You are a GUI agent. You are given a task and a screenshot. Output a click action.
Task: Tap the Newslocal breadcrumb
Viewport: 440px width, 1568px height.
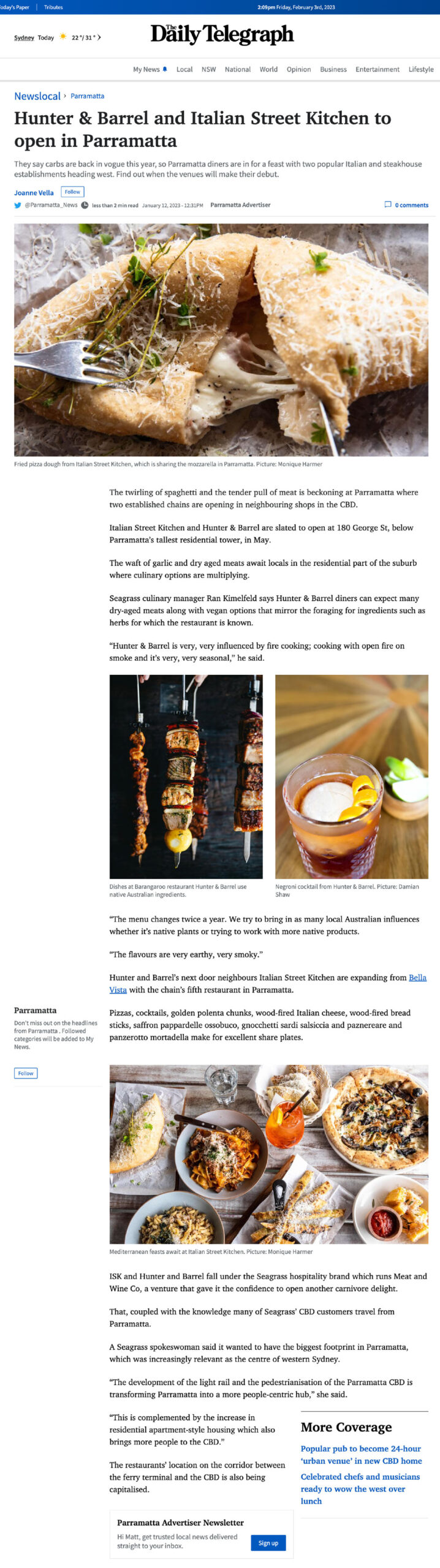click(37, 96)
